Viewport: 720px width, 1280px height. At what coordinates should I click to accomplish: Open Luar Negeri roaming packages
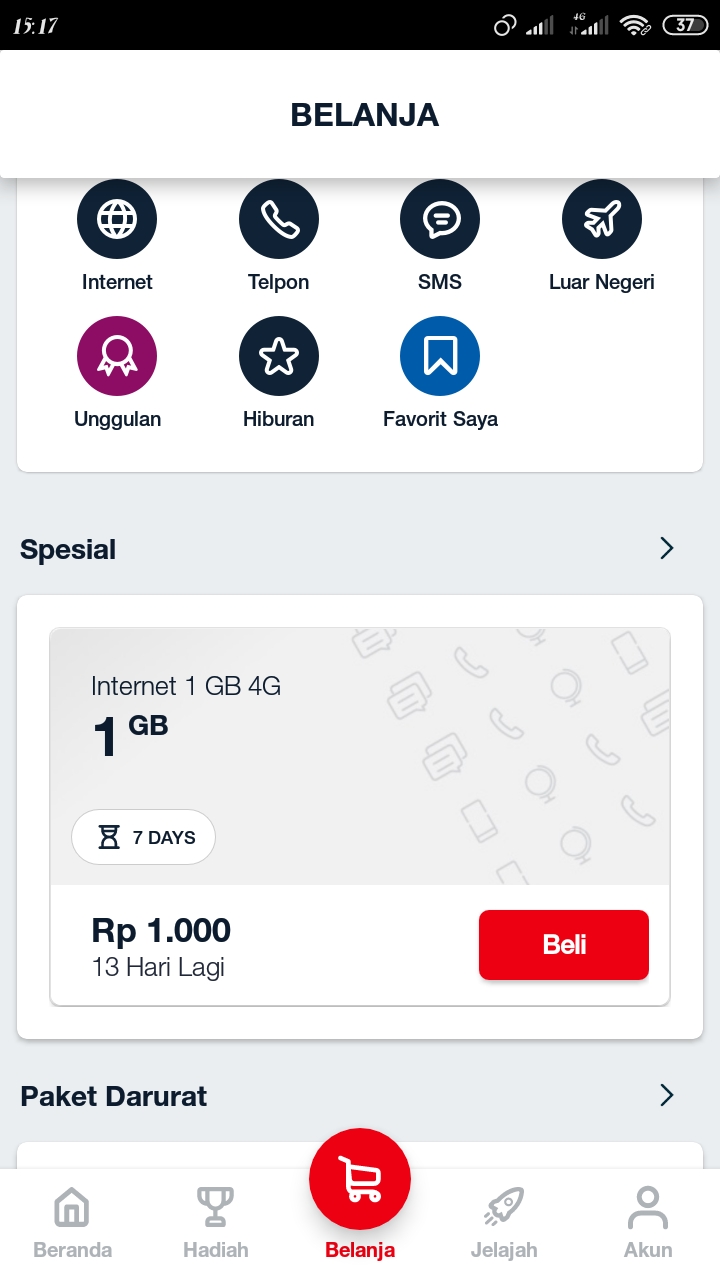pos(602,218)
